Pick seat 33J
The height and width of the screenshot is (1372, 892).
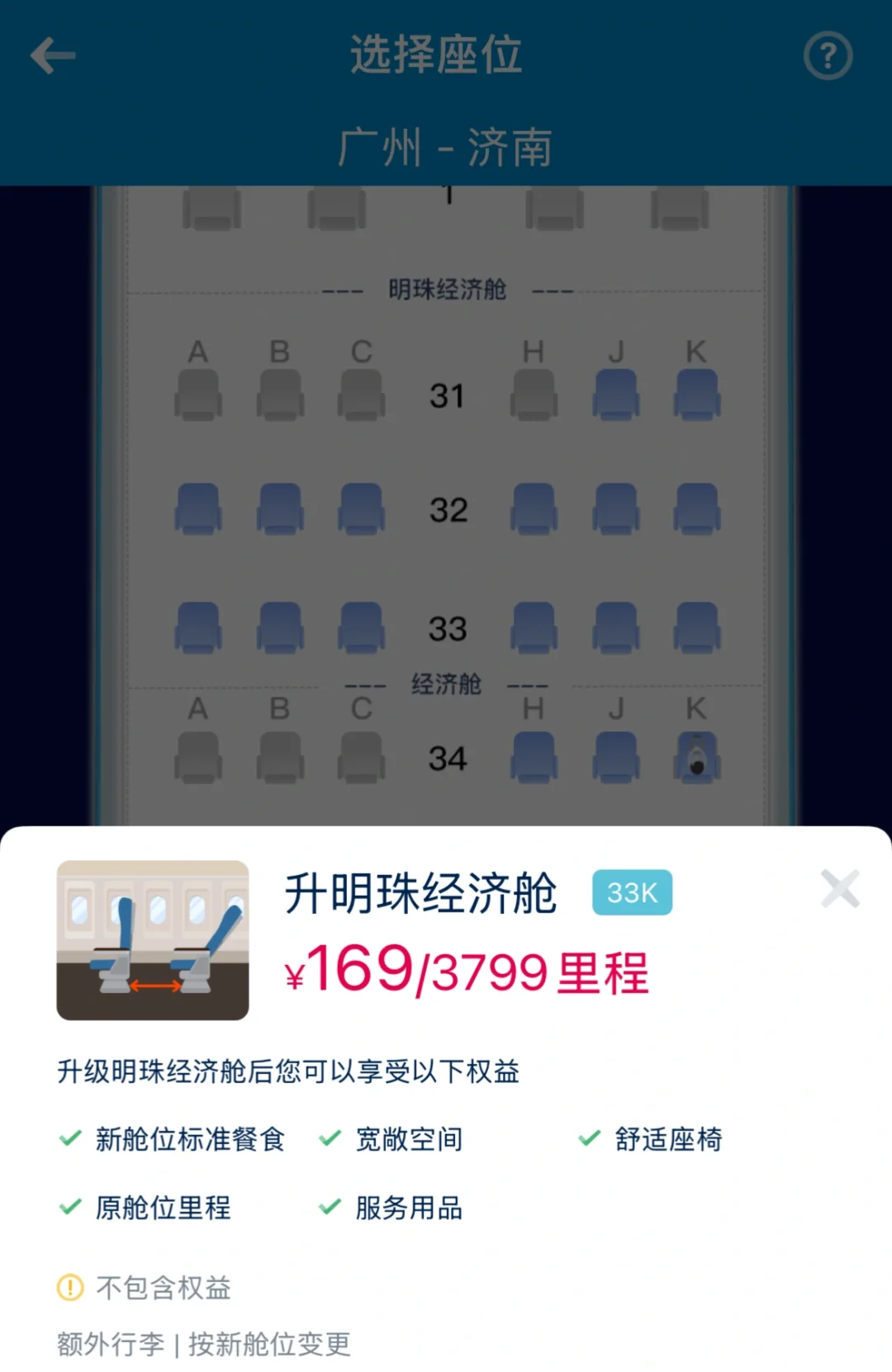[x=615, y=627]
